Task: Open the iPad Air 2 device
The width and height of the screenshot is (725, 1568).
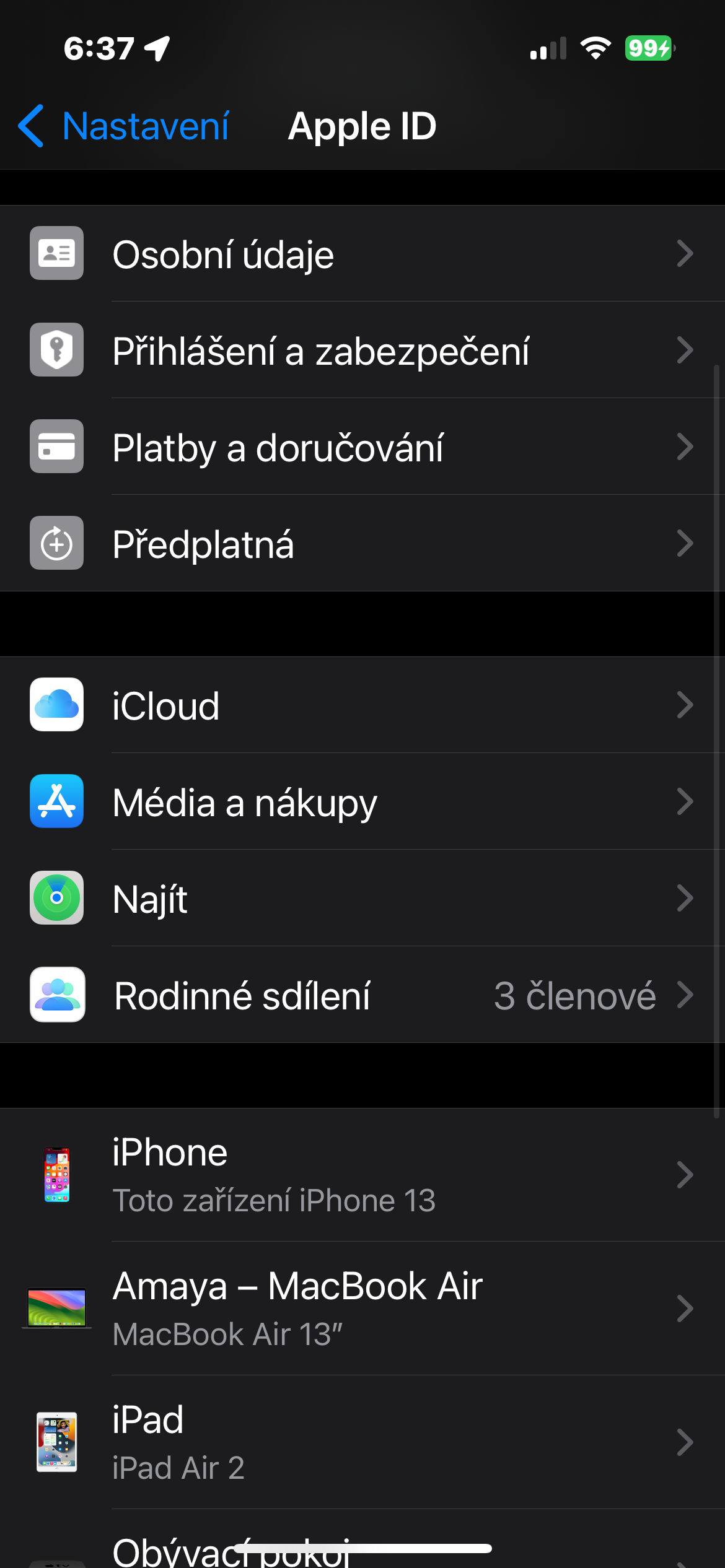Action: 362,1442
